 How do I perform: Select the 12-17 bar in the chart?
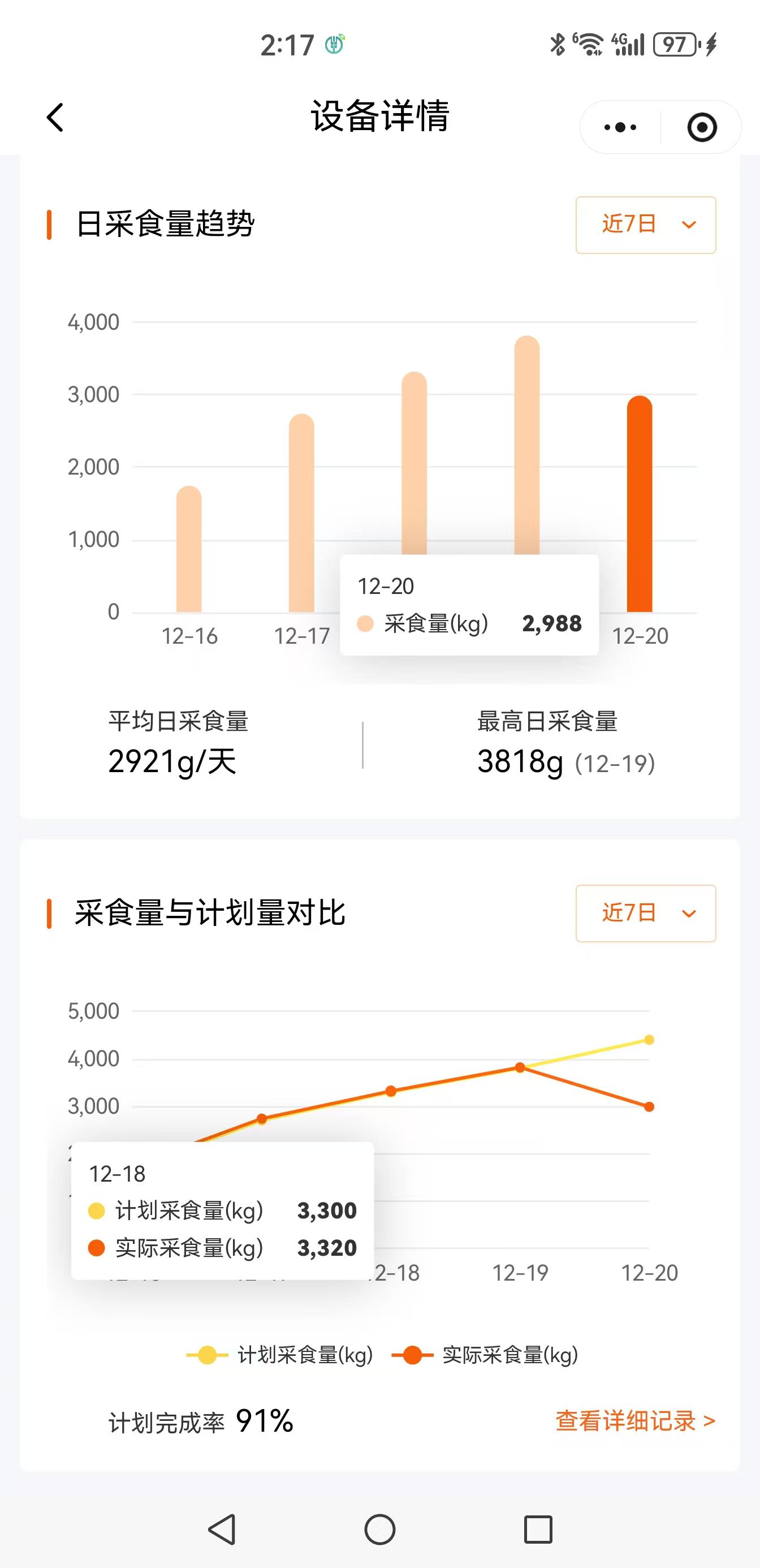[301, 513]
